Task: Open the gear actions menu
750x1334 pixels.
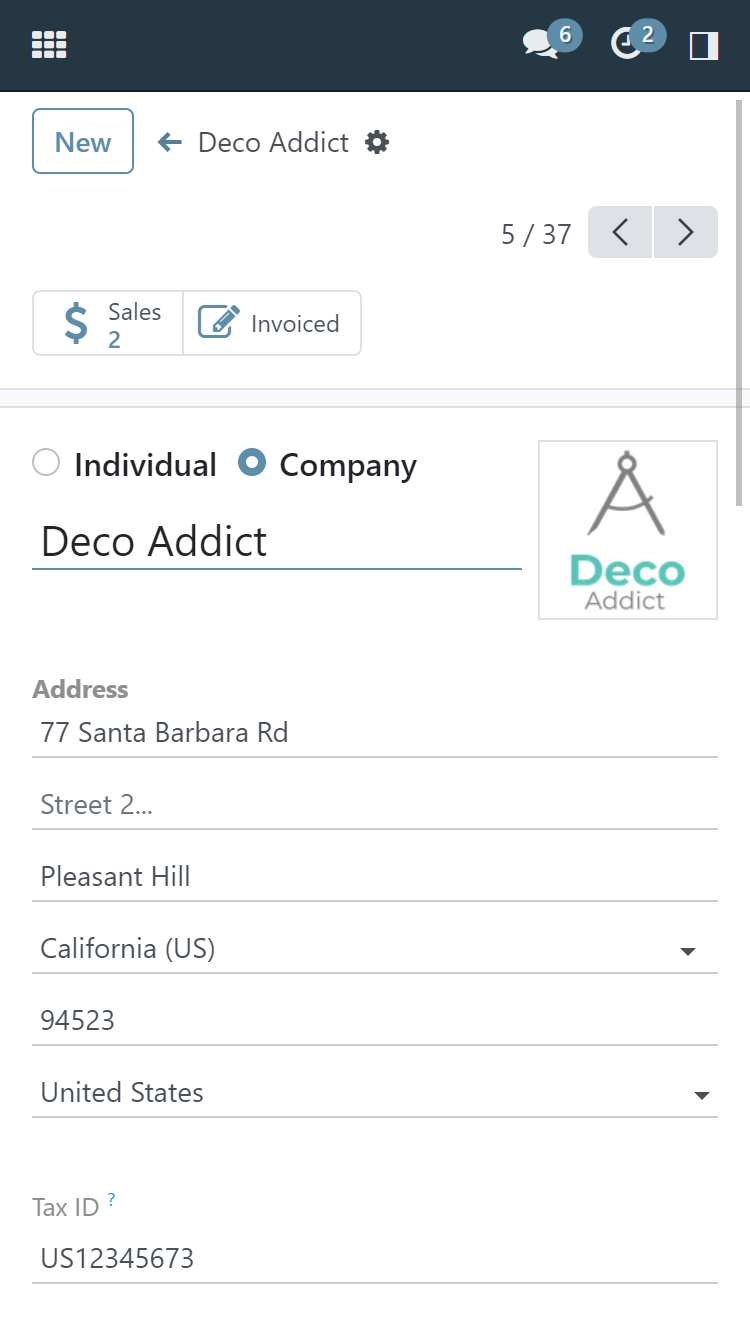Action: 377,143
